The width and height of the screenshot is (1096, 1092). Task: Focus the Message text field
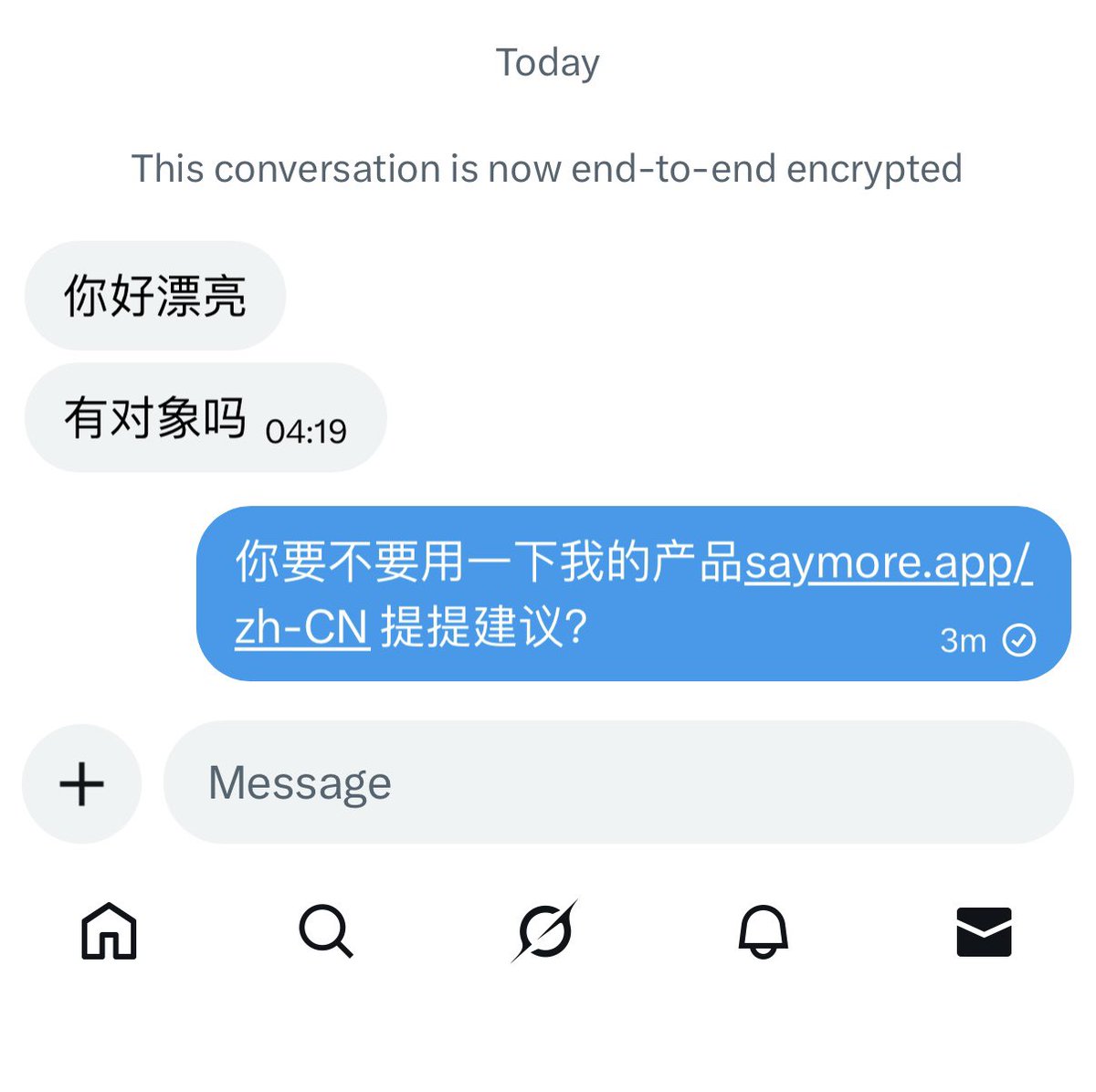click(x=617, y=782)
